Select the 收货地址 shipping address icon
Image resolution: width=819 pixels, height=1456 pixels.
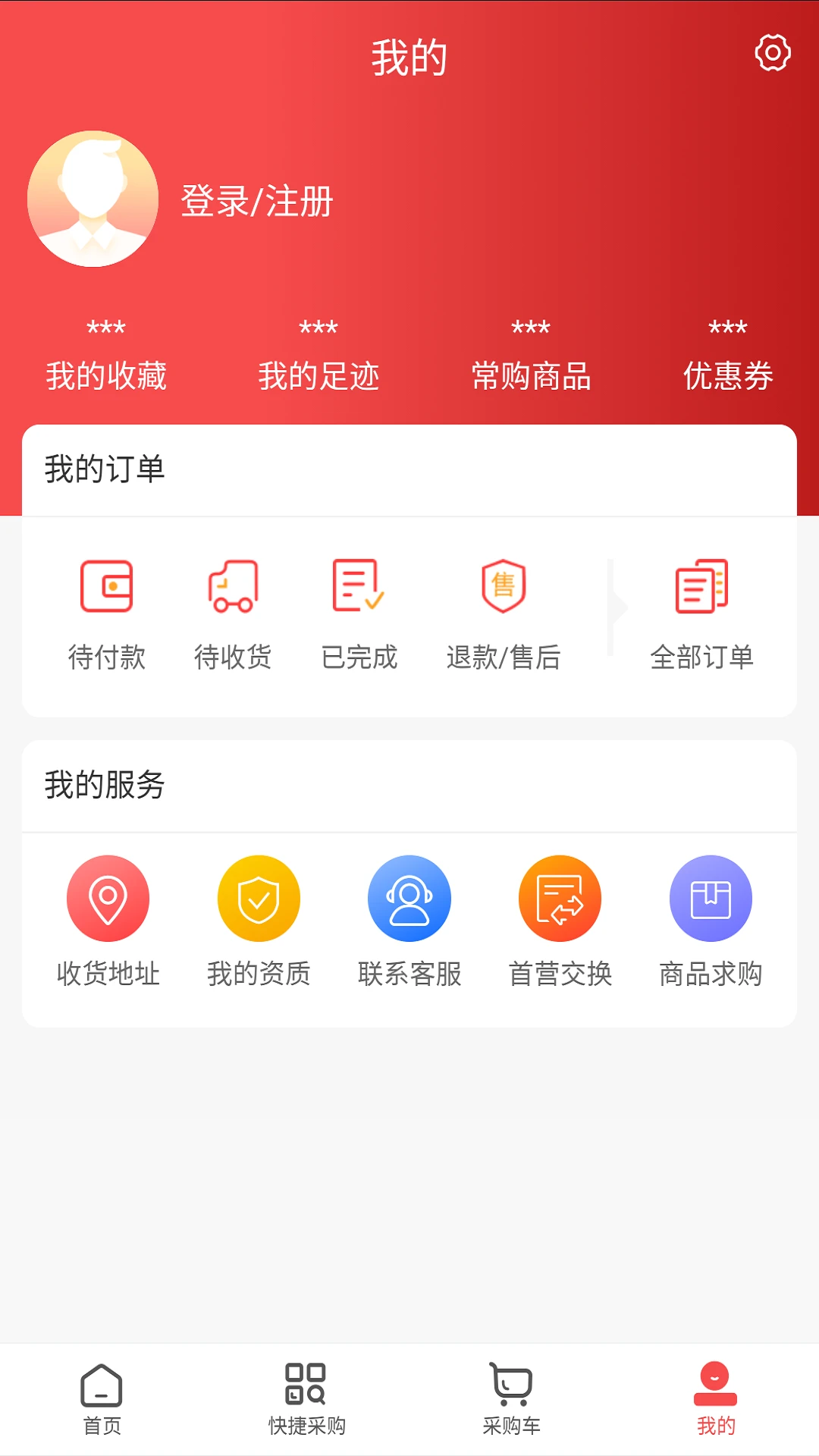(x=108, y=898)
